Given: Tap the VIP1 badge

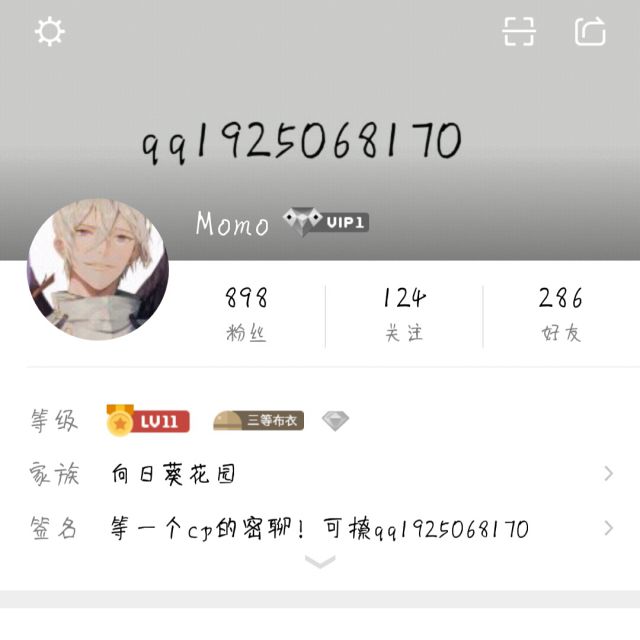Looking at the screenshot, I should (x=326, y=221).
